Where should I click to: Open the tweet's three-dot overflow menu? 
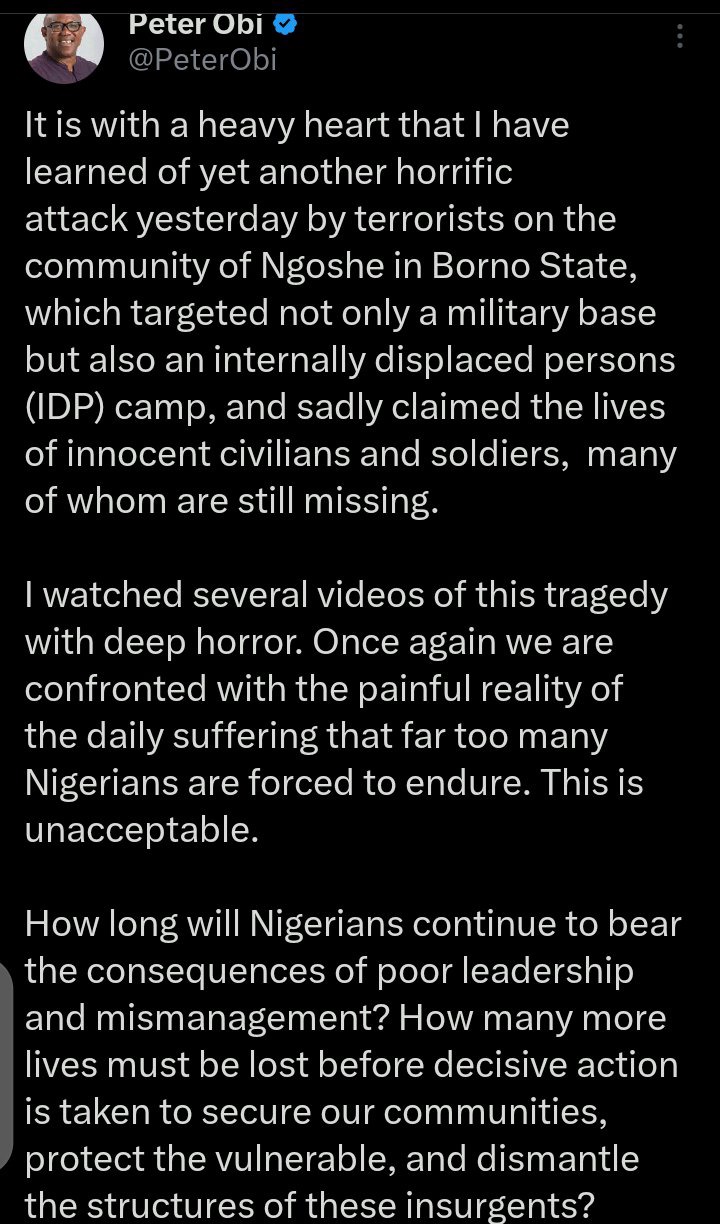680,37
